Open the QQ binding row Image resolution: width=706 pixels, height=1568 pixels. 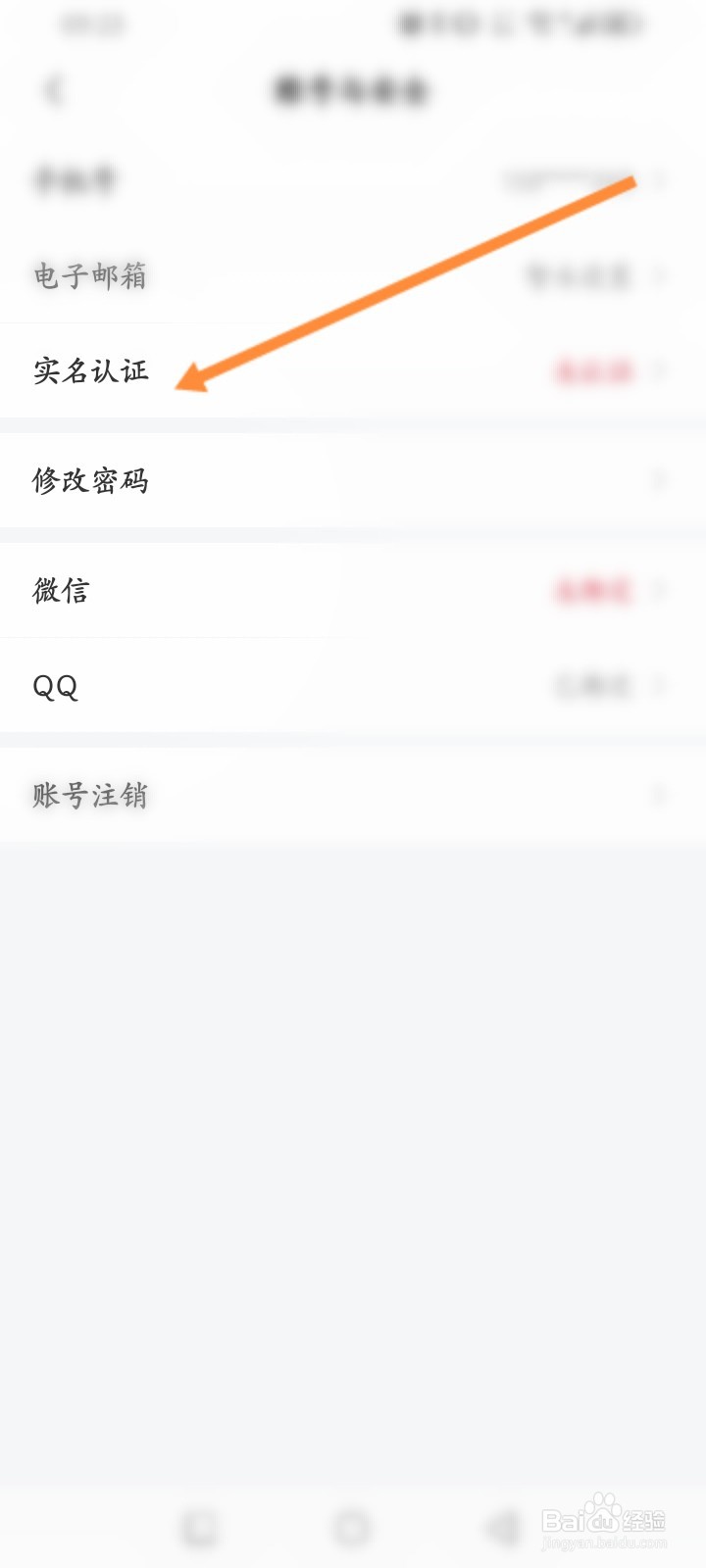353,685
